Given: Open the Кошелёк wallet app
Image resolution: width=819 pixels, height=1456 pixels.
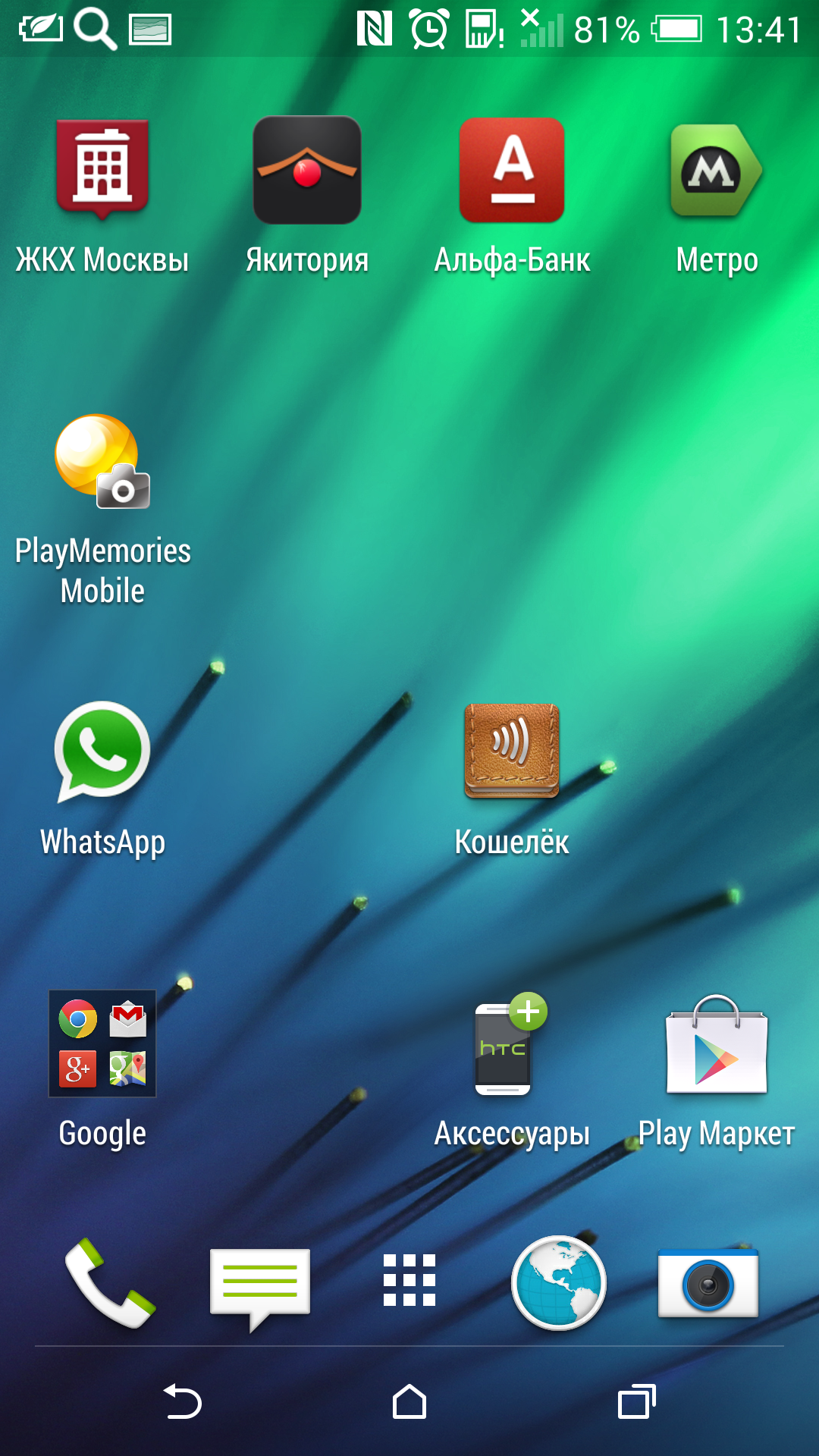Looking at the screenshot, I should (x=512, y=752).
